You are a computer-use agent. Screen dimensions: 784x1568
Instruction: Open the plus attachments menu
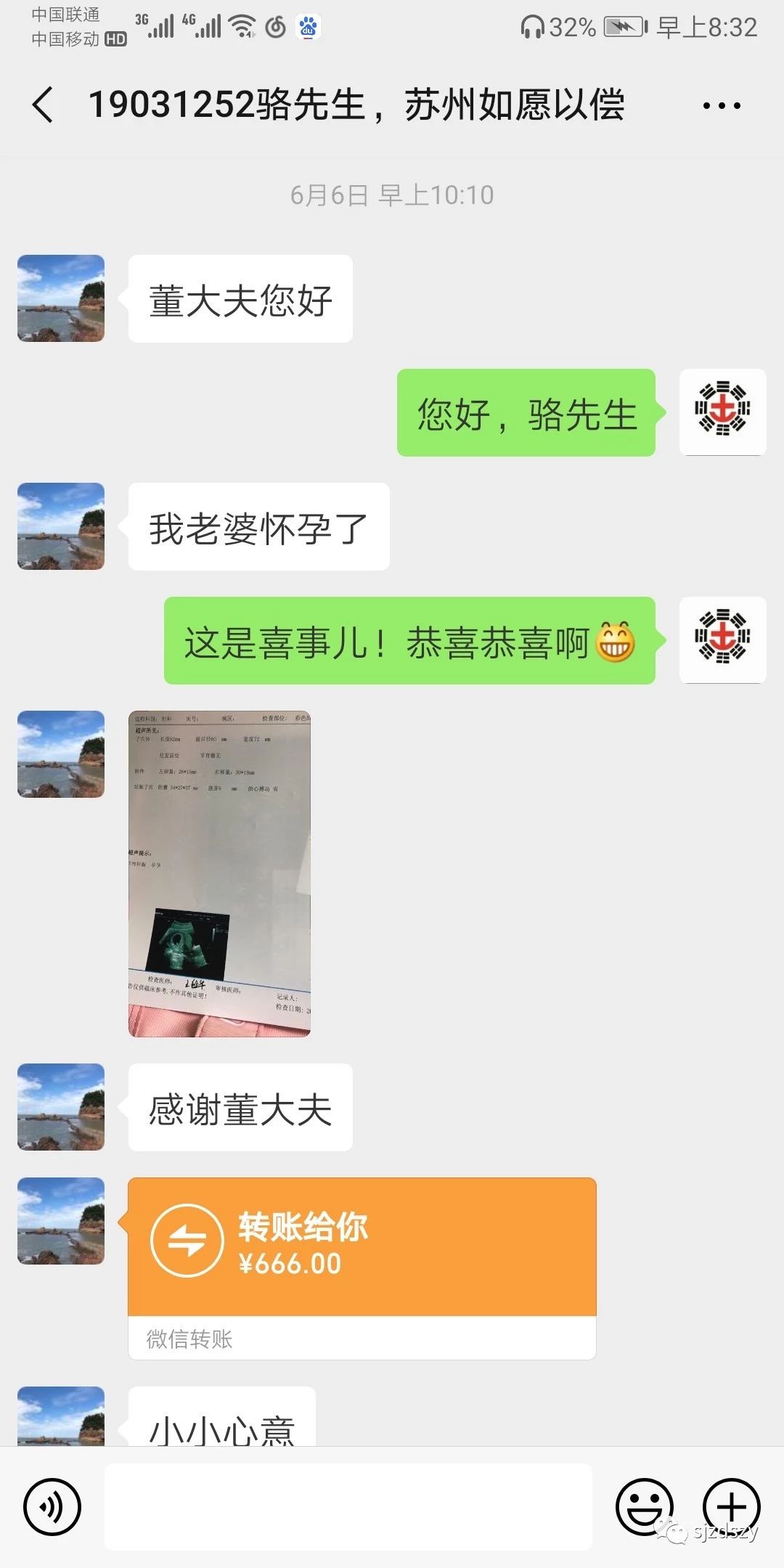(x=732, y=1507)
